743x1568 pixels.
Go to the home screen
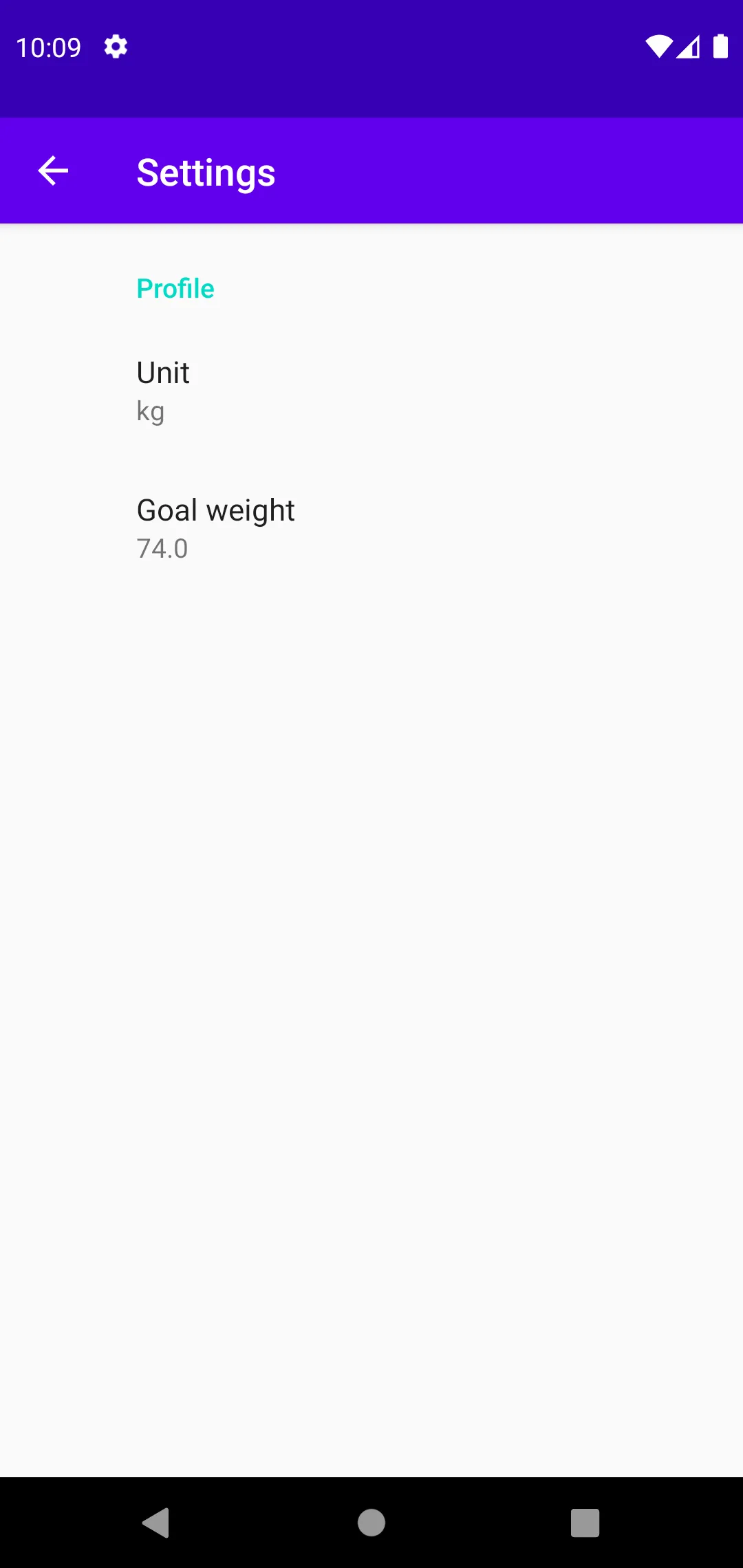coord(371,1523)
